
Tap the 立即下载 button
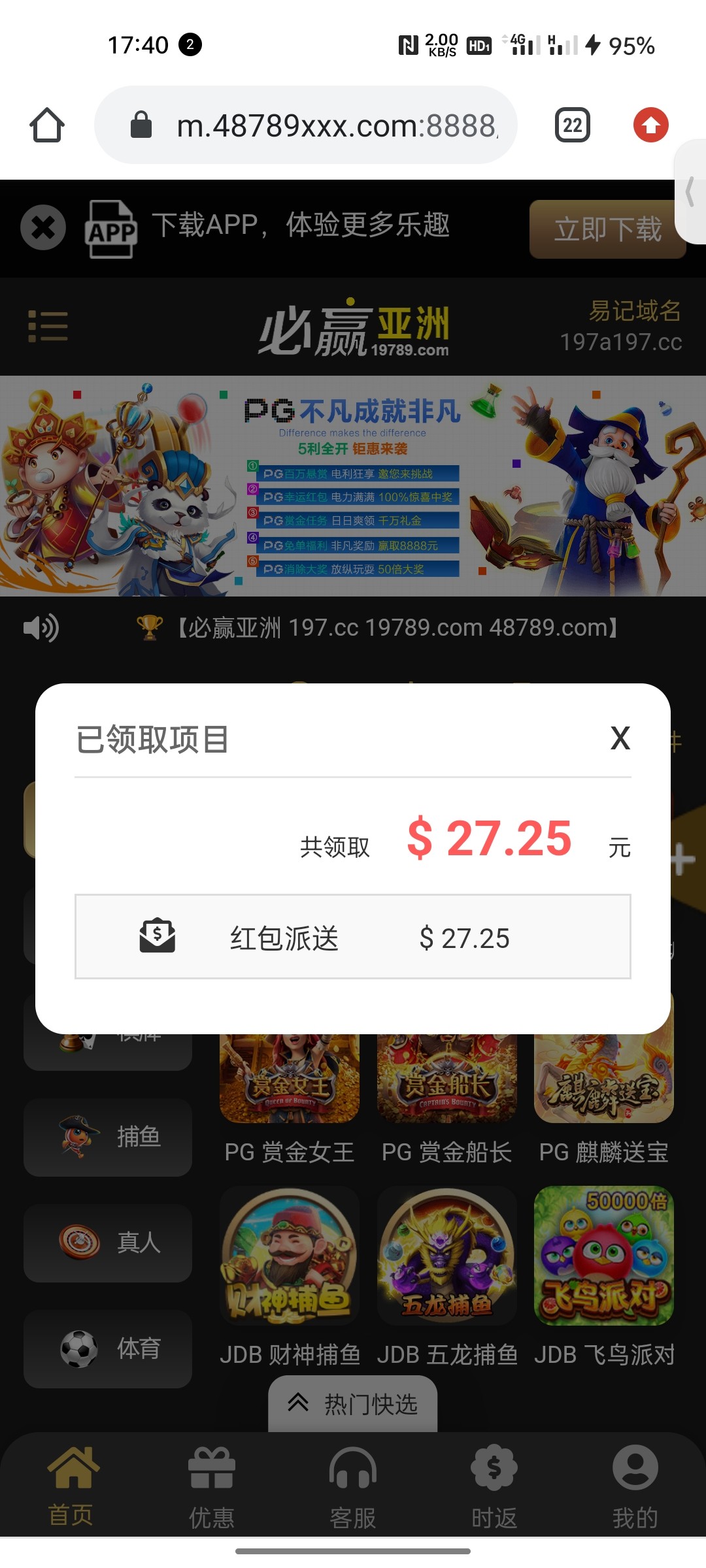[x=607, y=229]
